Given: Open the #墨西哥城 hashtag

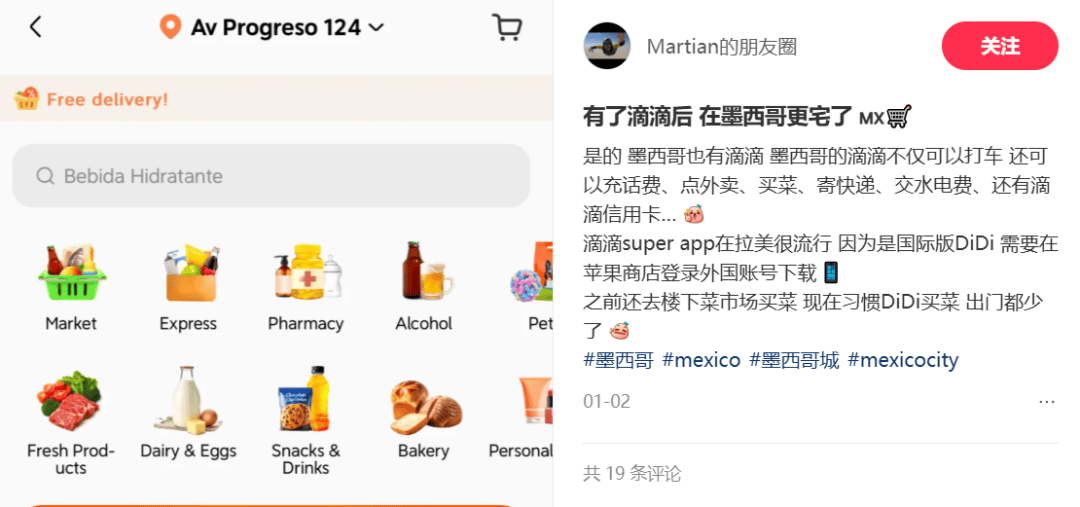Looking at the screenshot, I should [x=794, y=360].
